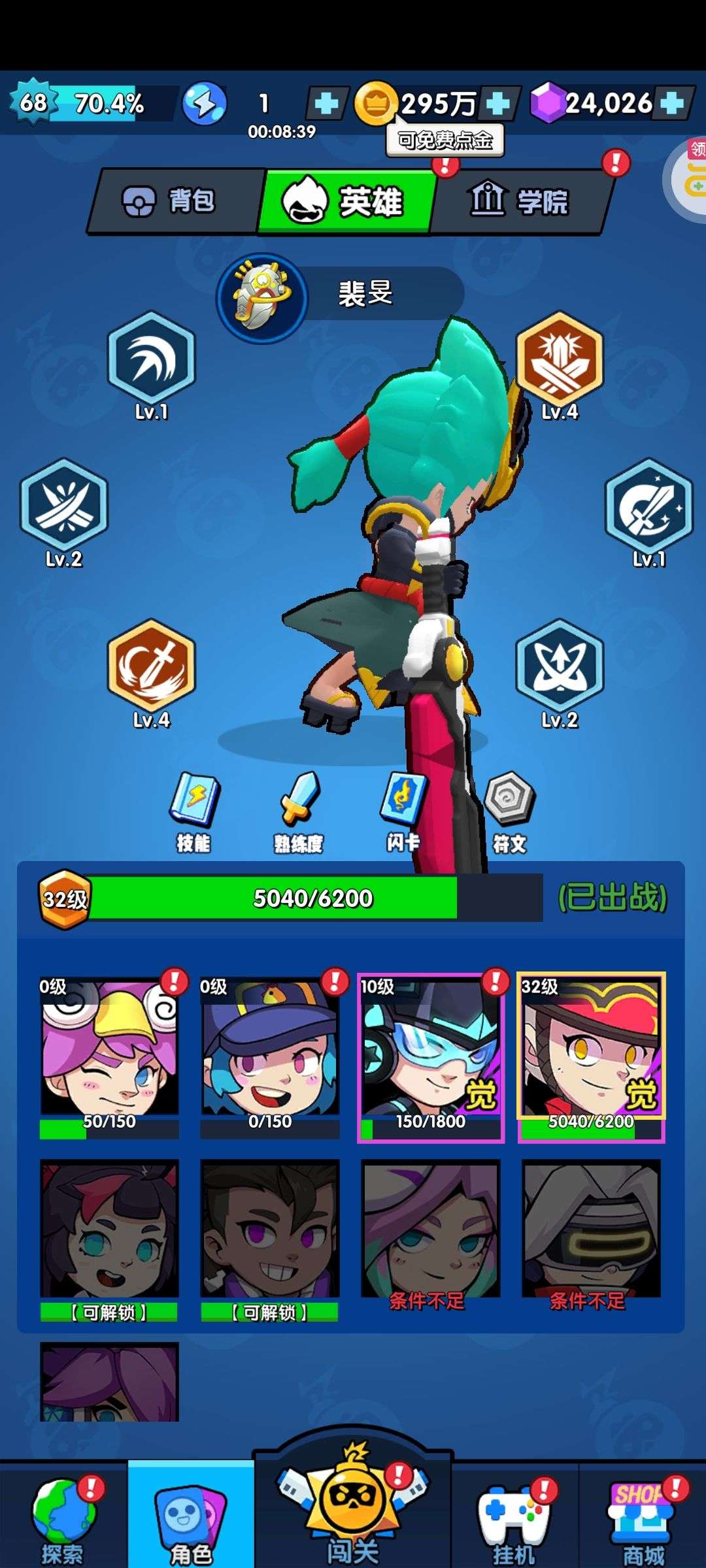This screenshot has height=1568, width=706.
Task: Select the level 32 red-hat hero
Action: 592,1058
